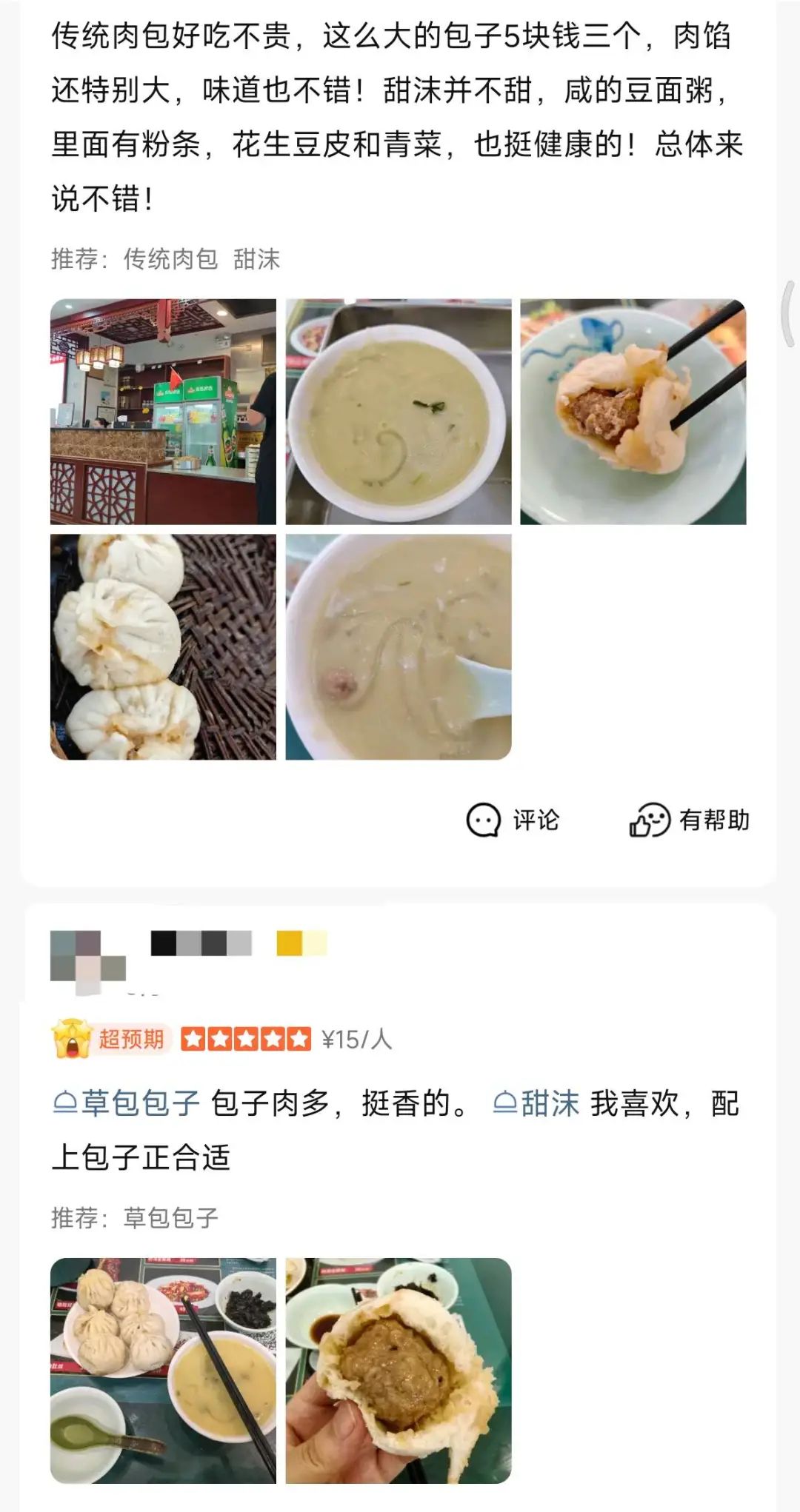
Task: Open the 甜沫 dish link in review
Action: tap(536, 1103)
